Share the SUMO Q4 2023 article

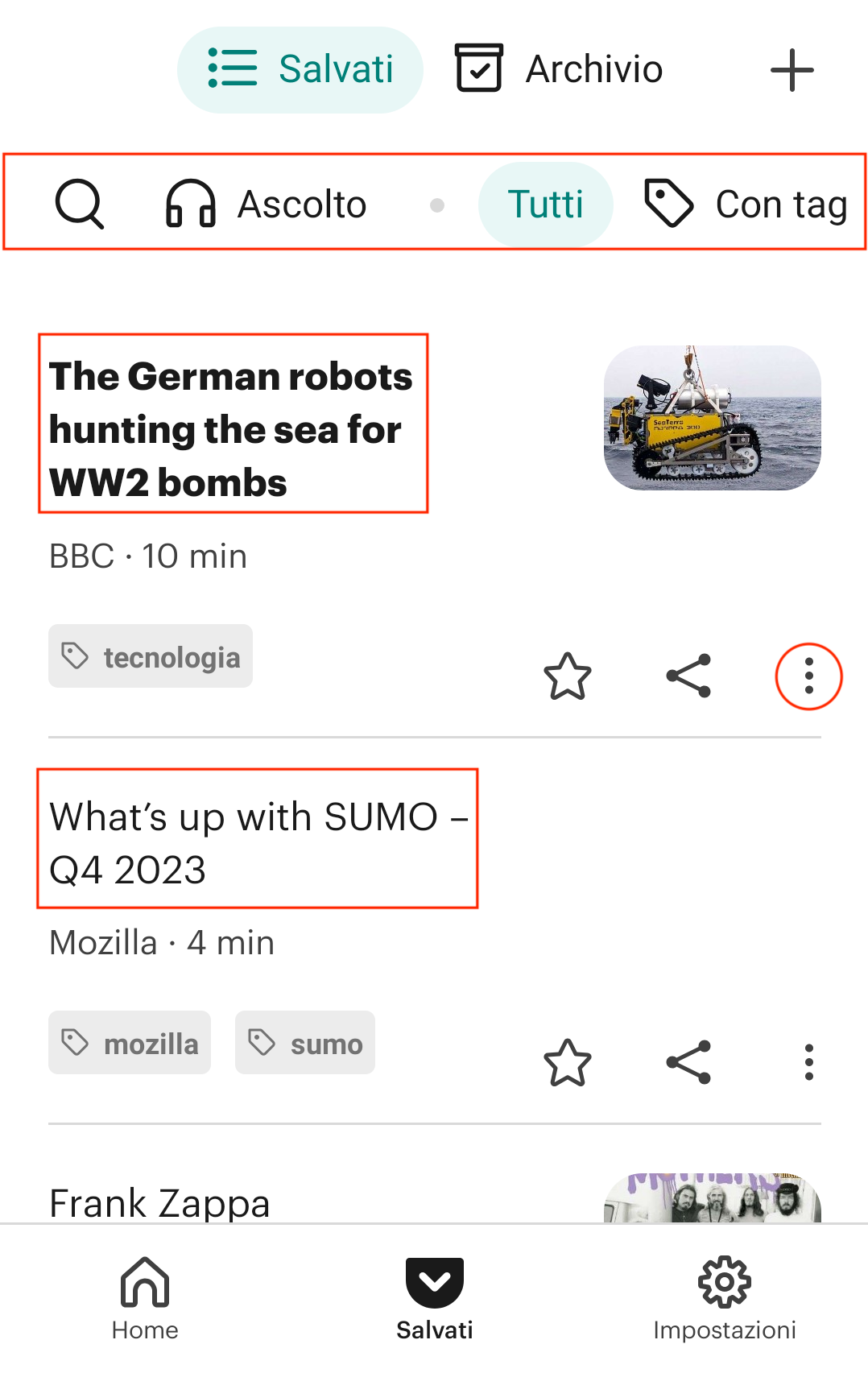(688, 1062)
